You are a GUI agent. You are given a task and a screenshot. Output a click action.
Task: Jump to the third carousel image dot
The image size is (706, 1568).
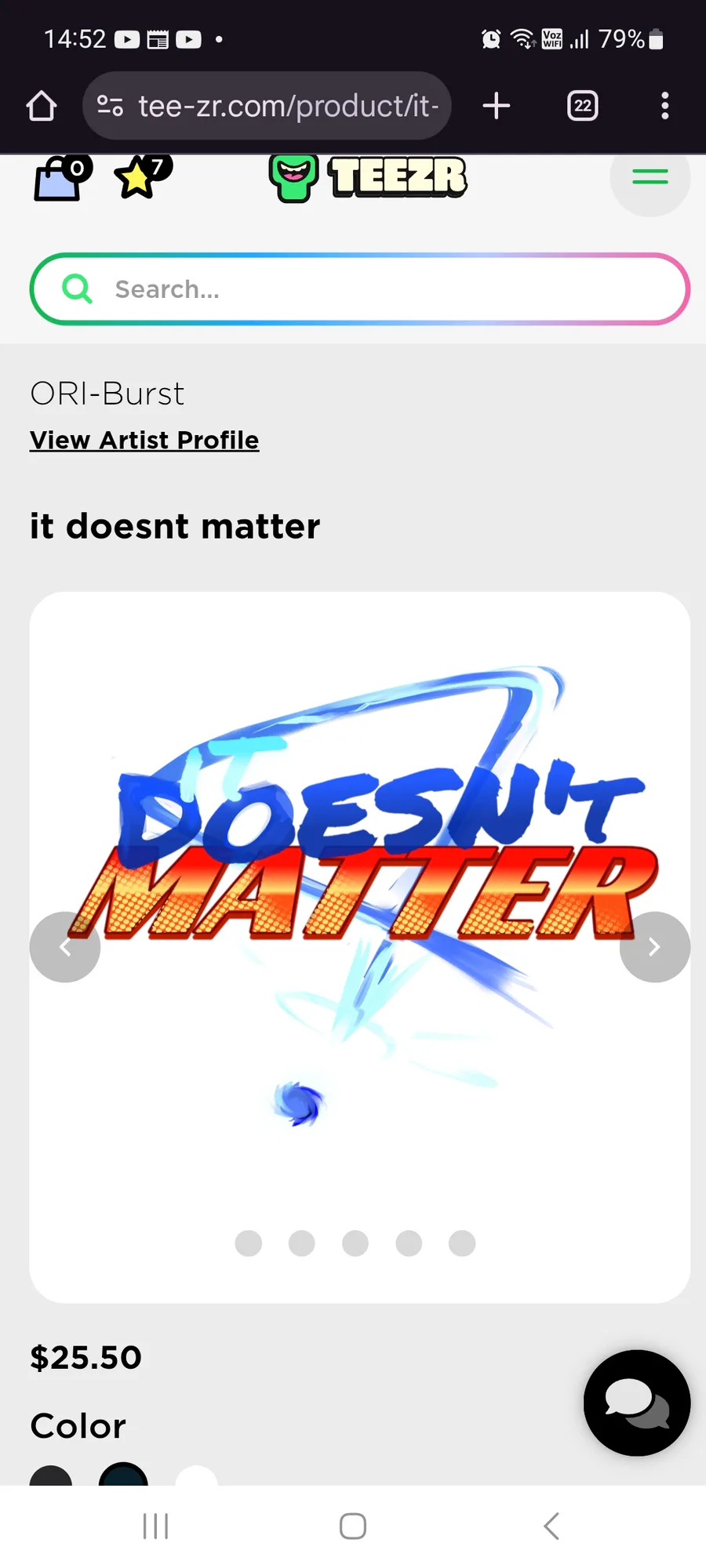click(x=355, y=1243)
